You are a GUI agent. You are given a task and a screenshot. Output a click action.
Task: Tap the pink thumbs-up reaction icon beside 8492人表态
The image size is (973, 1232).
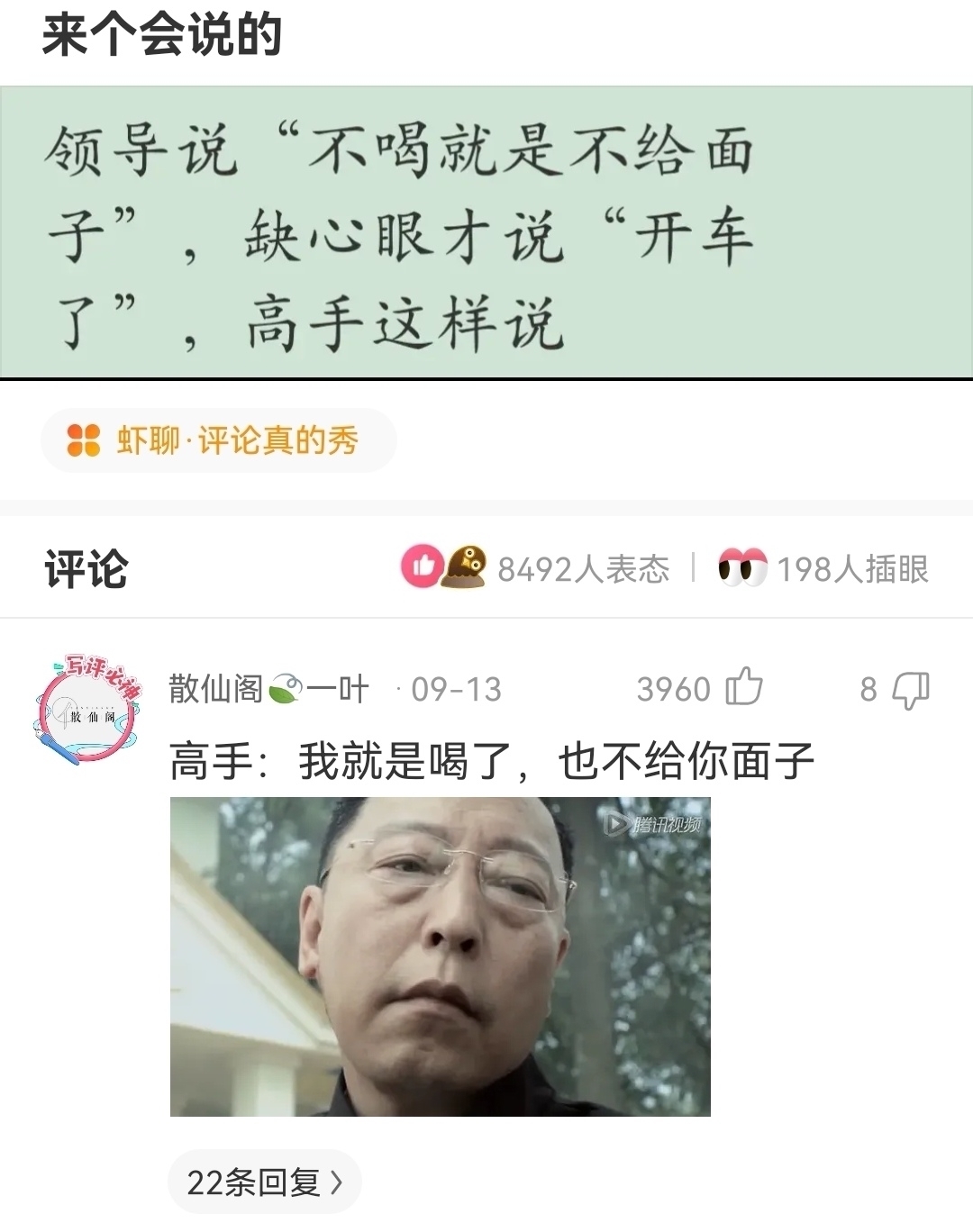(423, 567)
